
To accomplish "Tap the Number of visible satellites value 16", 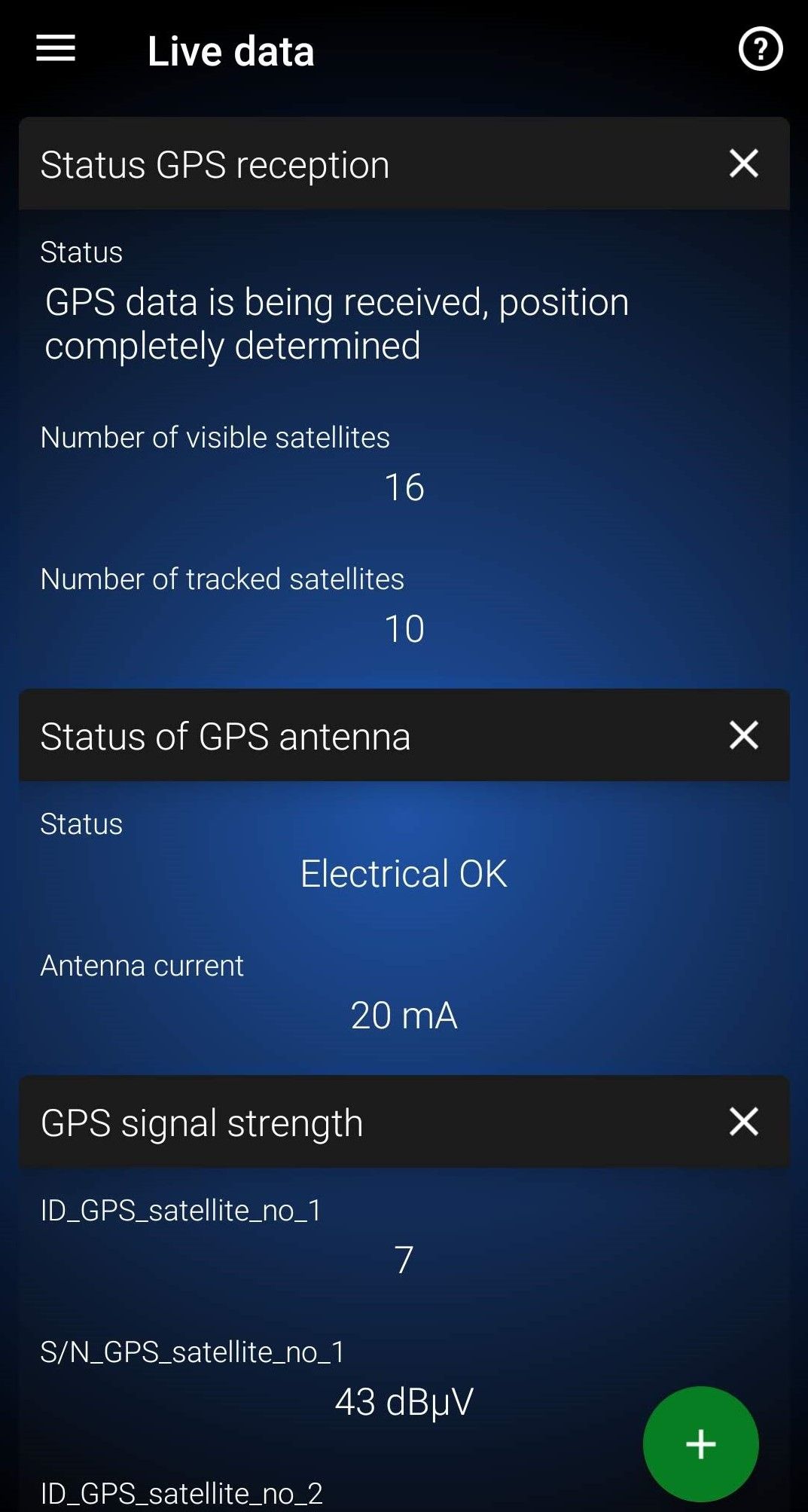I will point(404,487).
